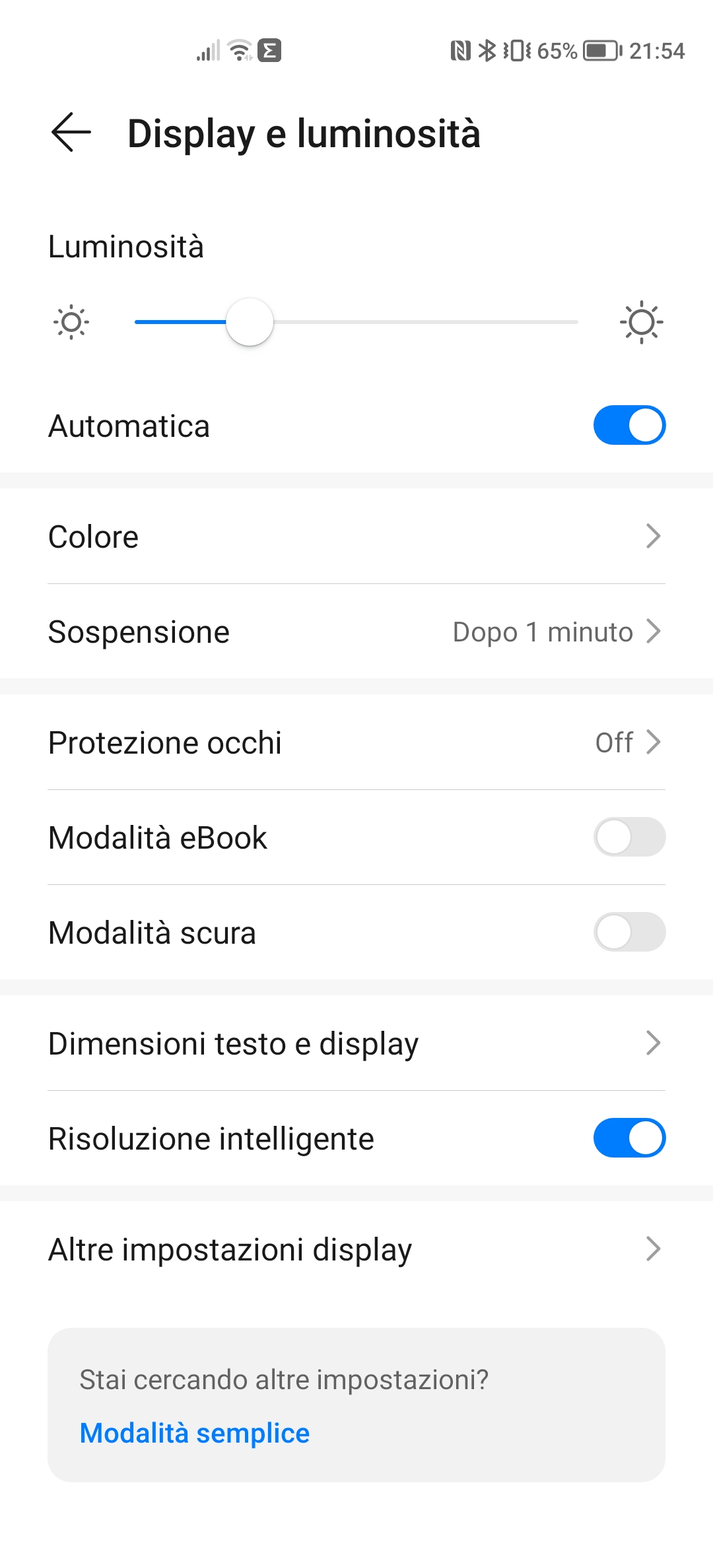Open Protezione occhi settings
The width and height of the screenshot is (713, 1568).
(356, 742)
